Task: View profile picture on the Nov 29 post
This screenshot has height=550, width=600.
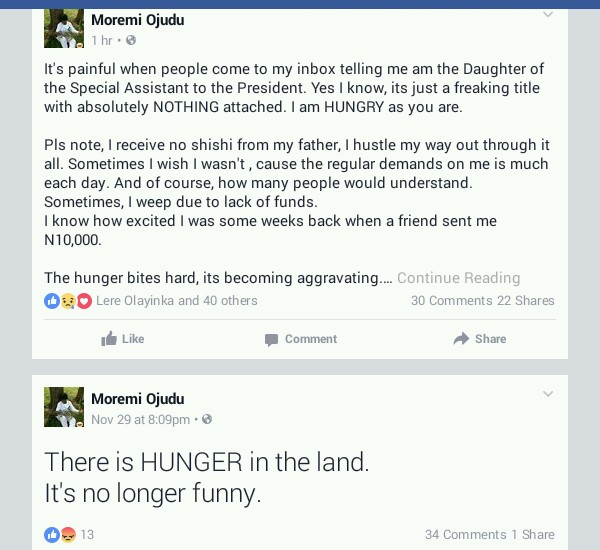Action: coord(64,407)
